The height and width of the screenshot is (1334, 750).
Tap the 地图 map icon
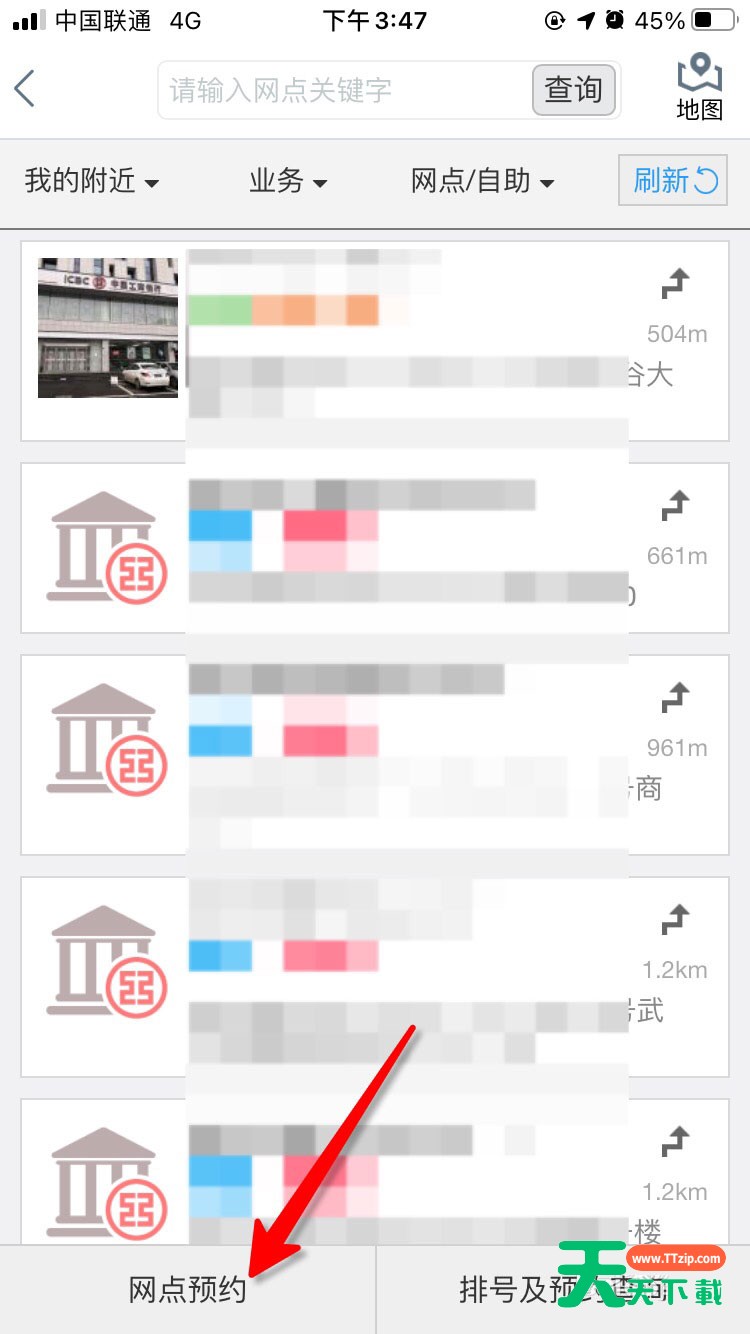(698, 85)
